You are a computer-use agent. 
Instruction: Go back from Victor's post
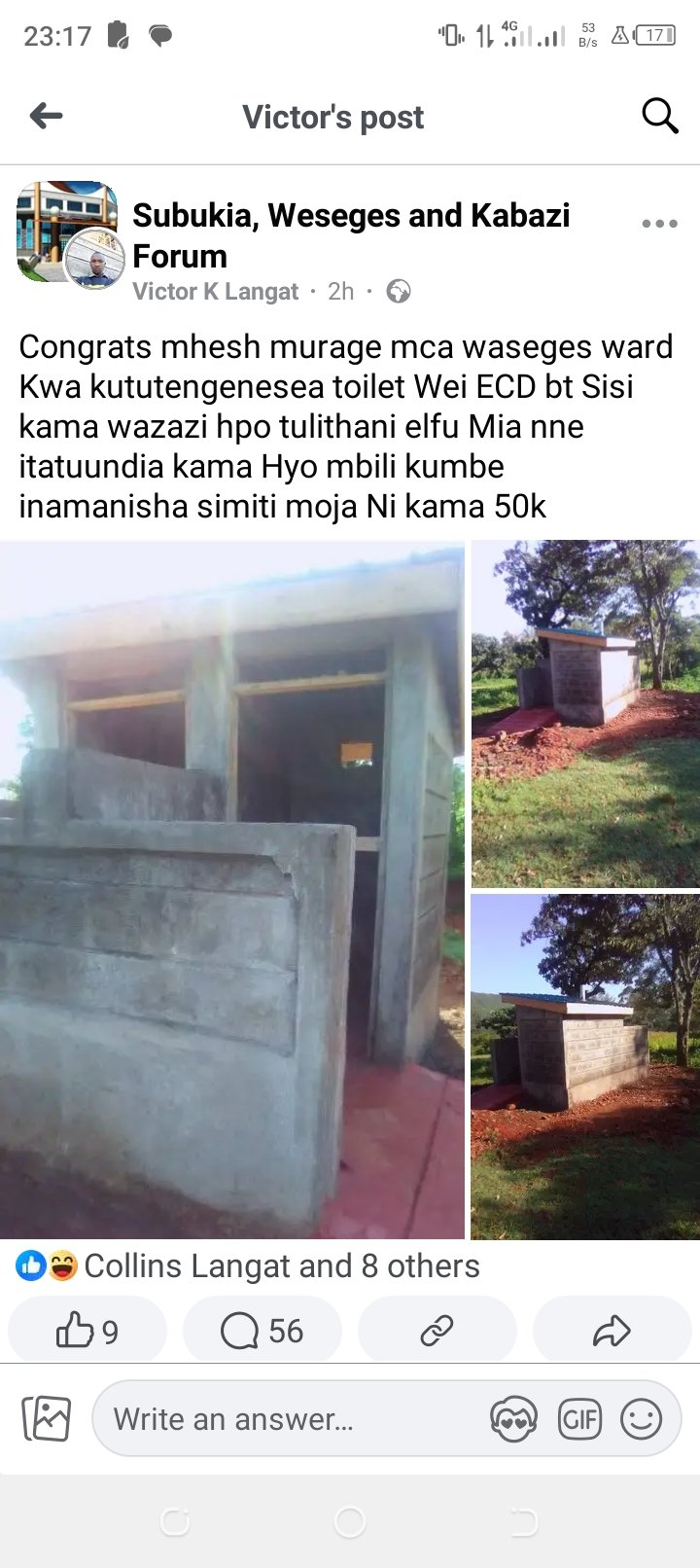click(x=46, y=117)
